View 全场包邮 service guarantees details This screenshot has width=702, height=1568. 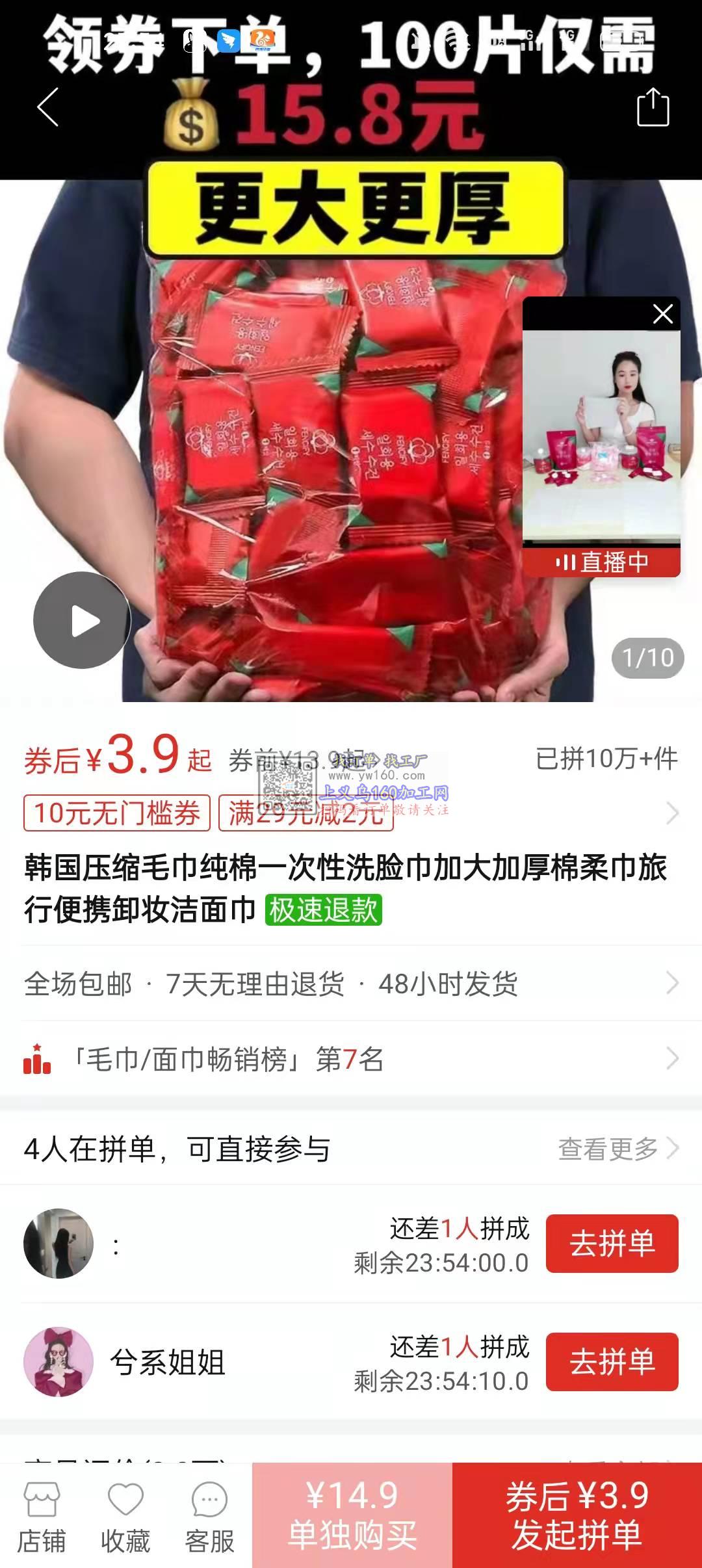(351, 984)
